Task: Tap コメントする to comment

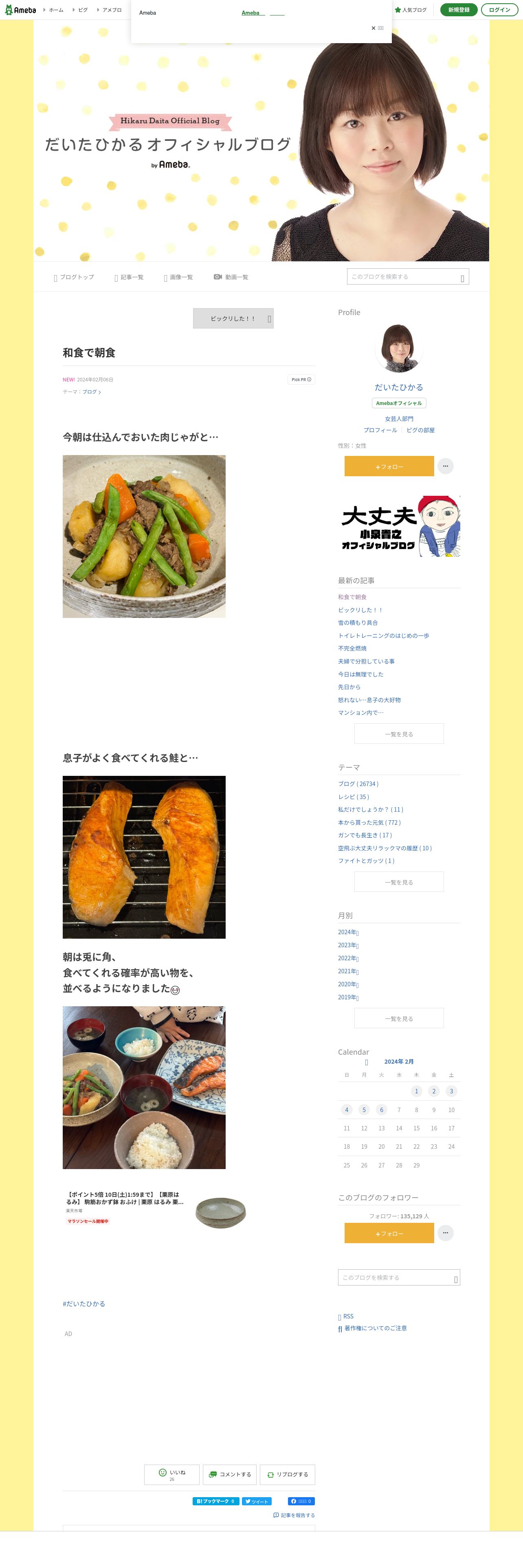Action: click(230, 1474)
